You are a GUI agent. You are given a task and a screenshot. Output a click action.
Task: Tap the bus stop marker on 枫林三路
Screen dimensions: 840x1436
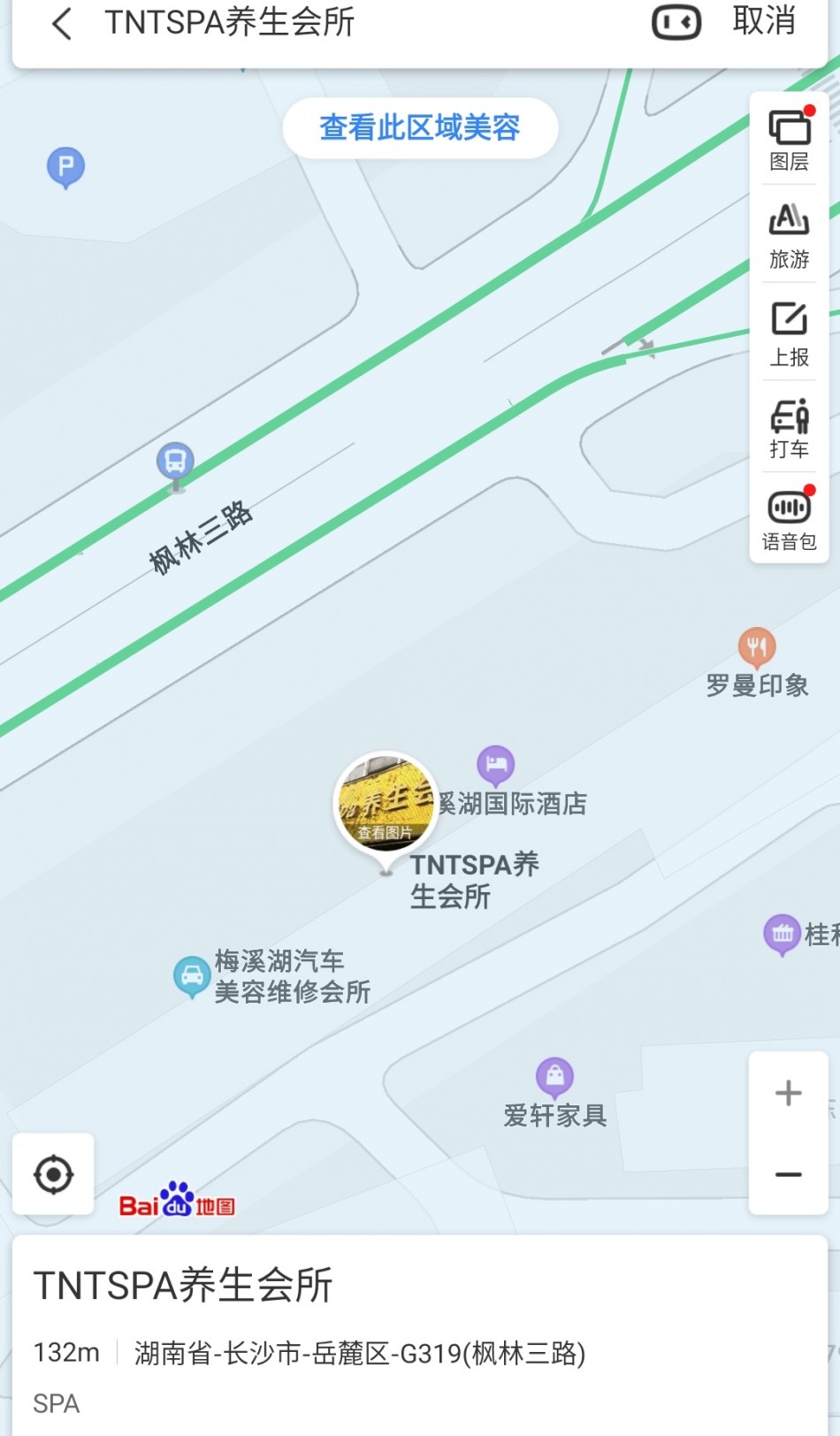[x=175, y=462]
